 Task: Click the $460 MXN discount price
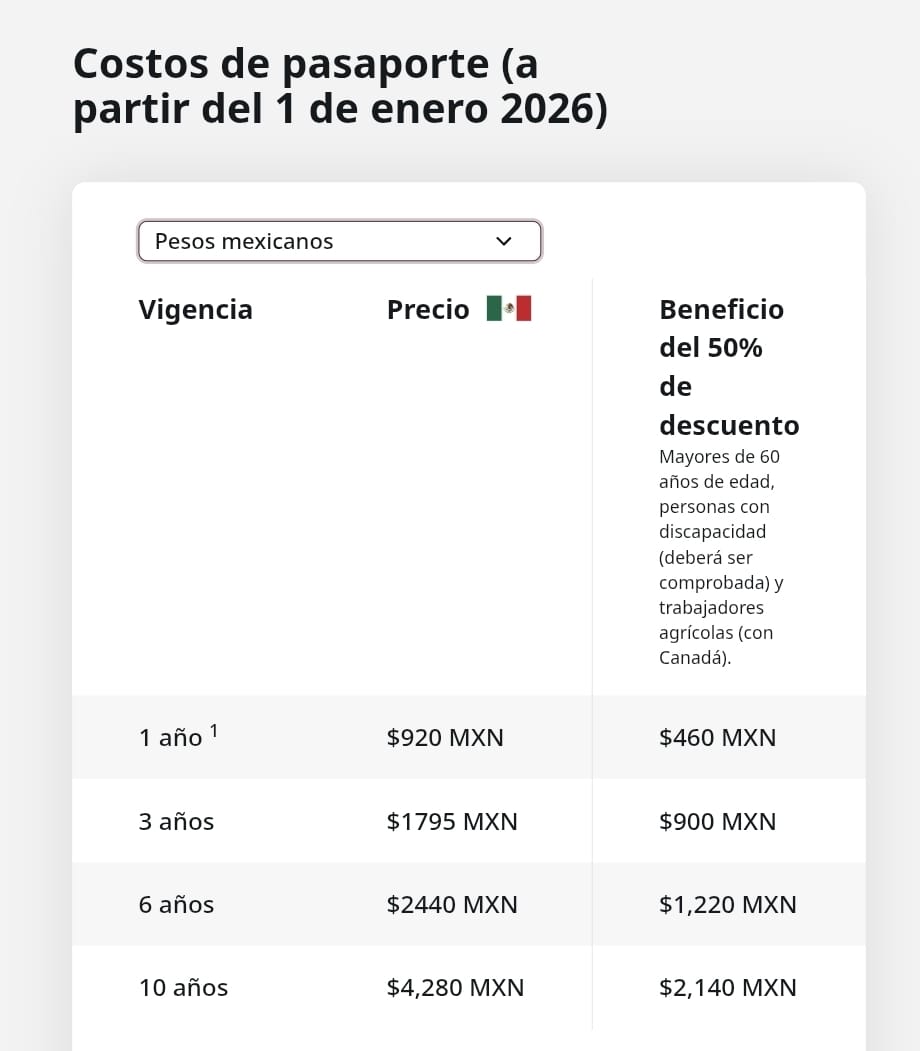717,738
